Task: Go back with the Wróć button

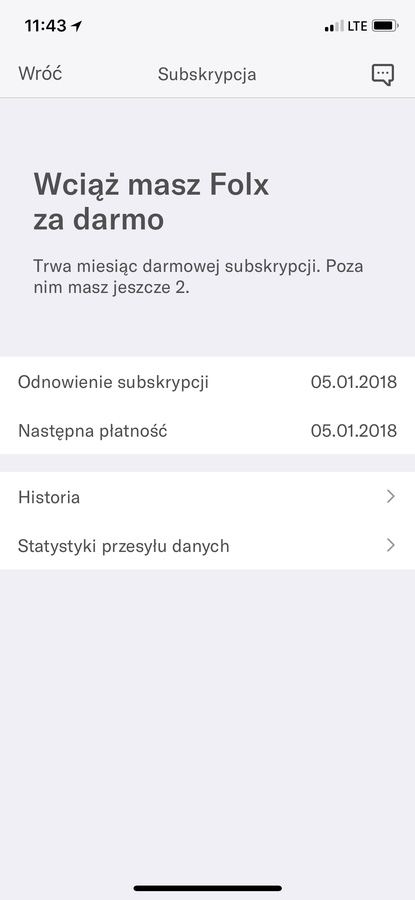Action: click(x=40, y=73)
